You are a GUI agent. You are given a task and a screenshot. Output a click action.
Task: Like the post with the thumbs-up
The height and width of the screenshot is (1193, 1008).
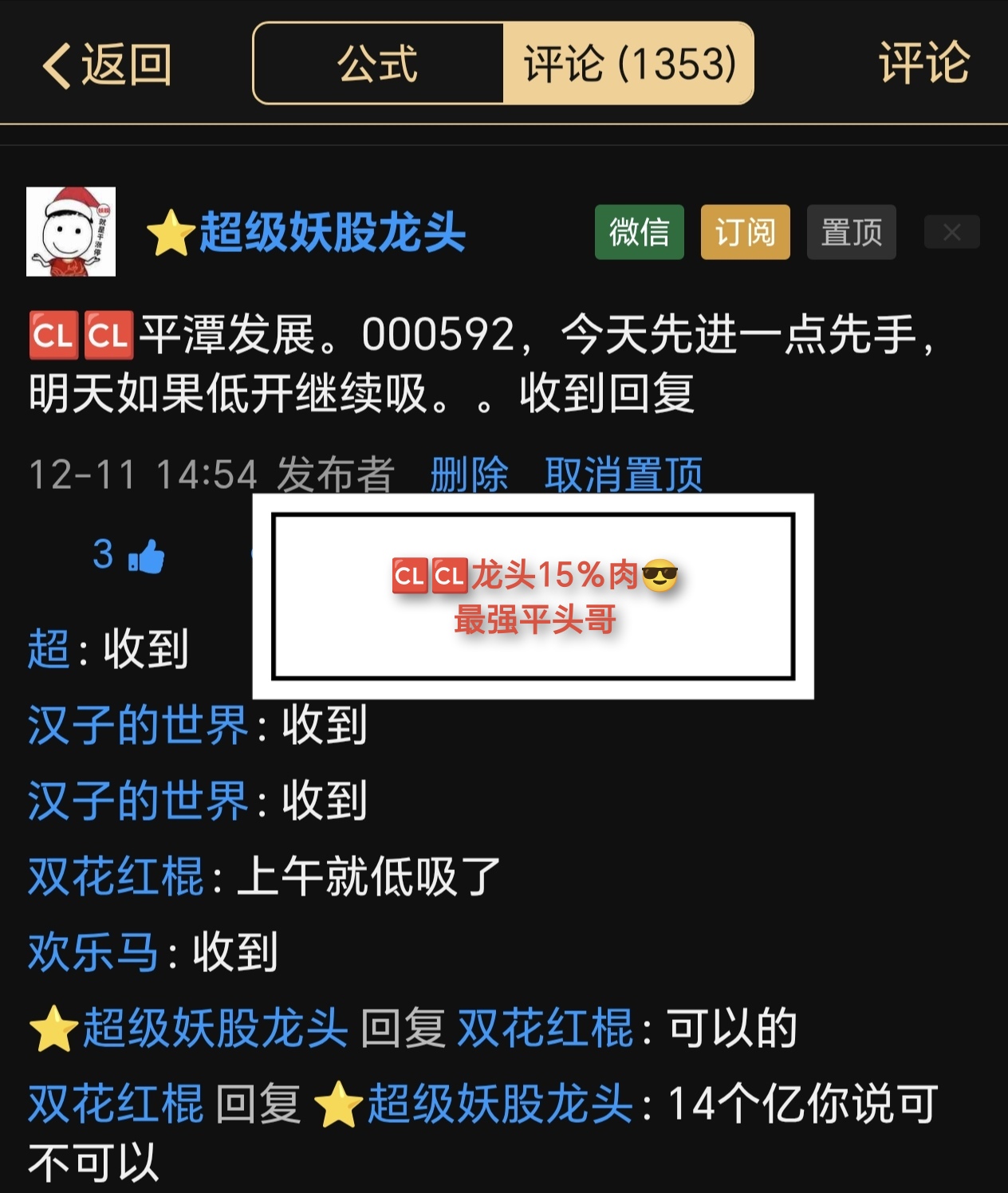point(145,555)
